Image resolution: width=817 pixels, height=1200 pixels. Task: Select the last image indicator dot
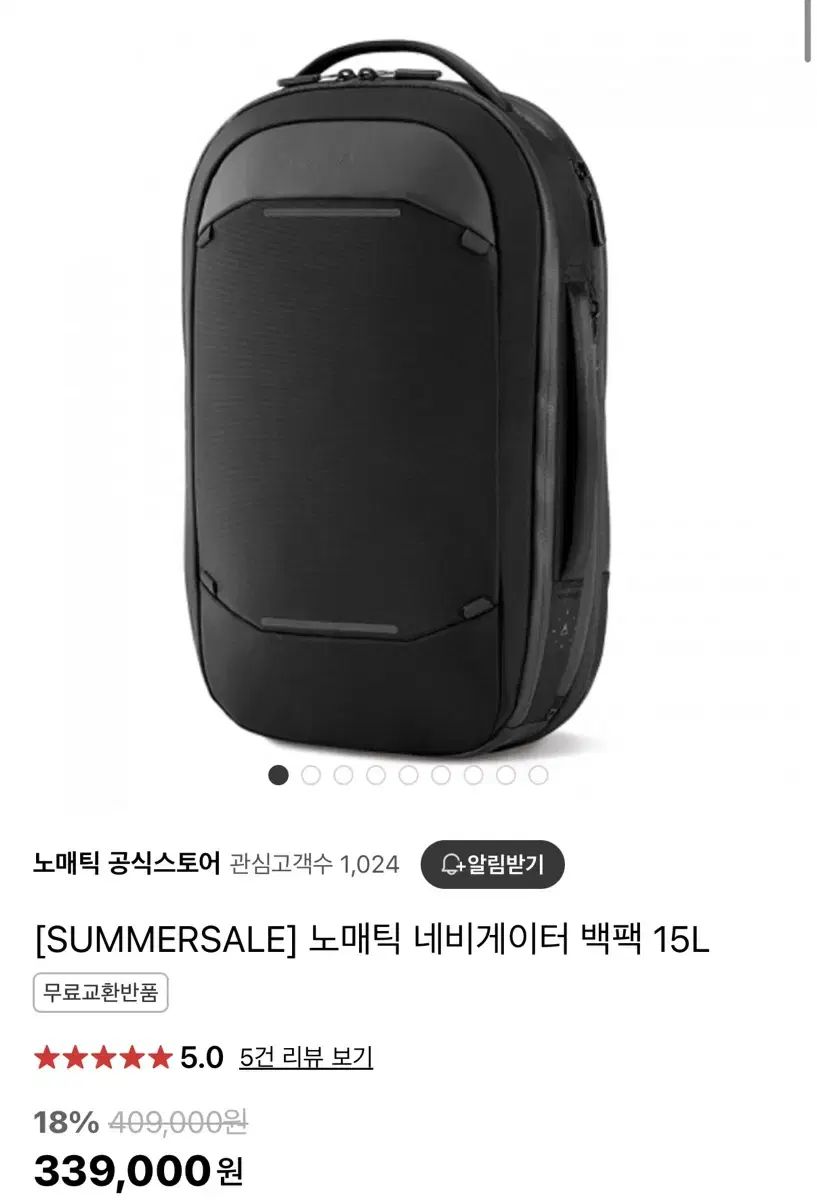tap(538, 775)
